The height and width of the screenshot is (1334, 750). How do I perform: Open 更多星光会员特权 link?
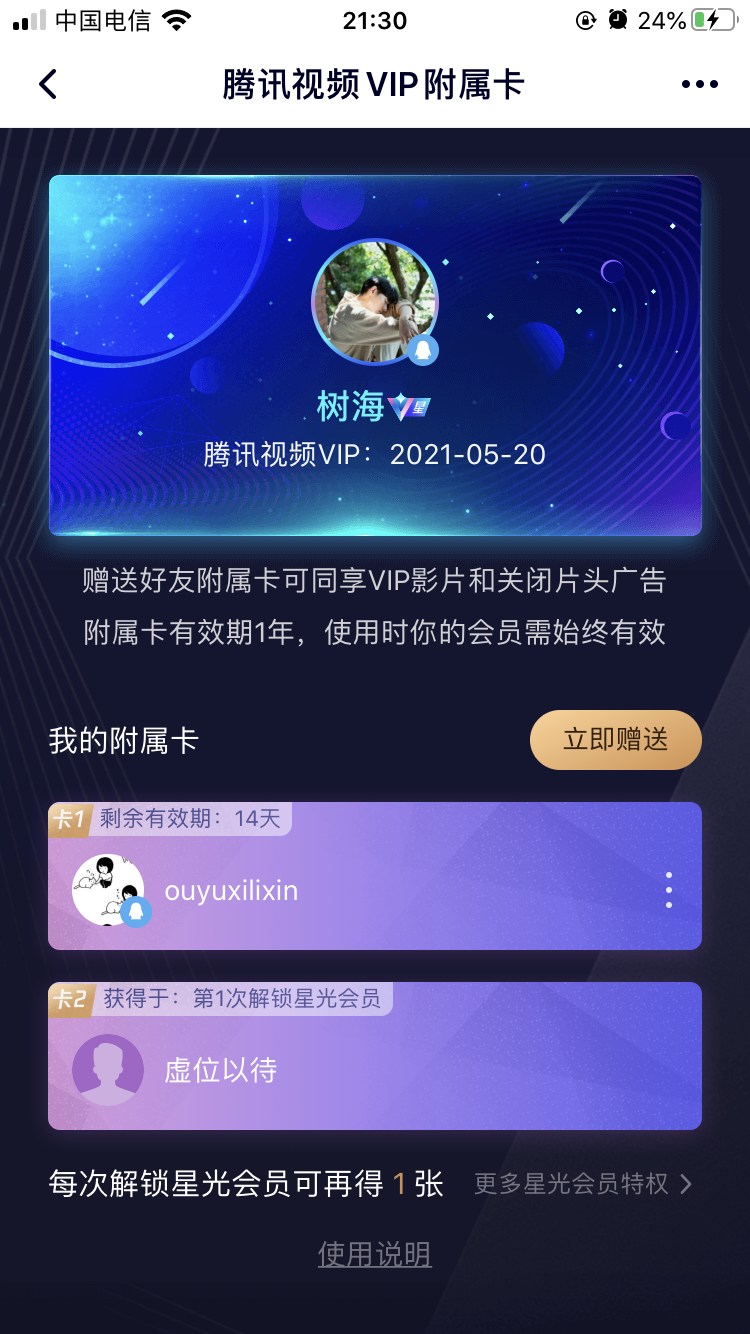coord(583,1184)
